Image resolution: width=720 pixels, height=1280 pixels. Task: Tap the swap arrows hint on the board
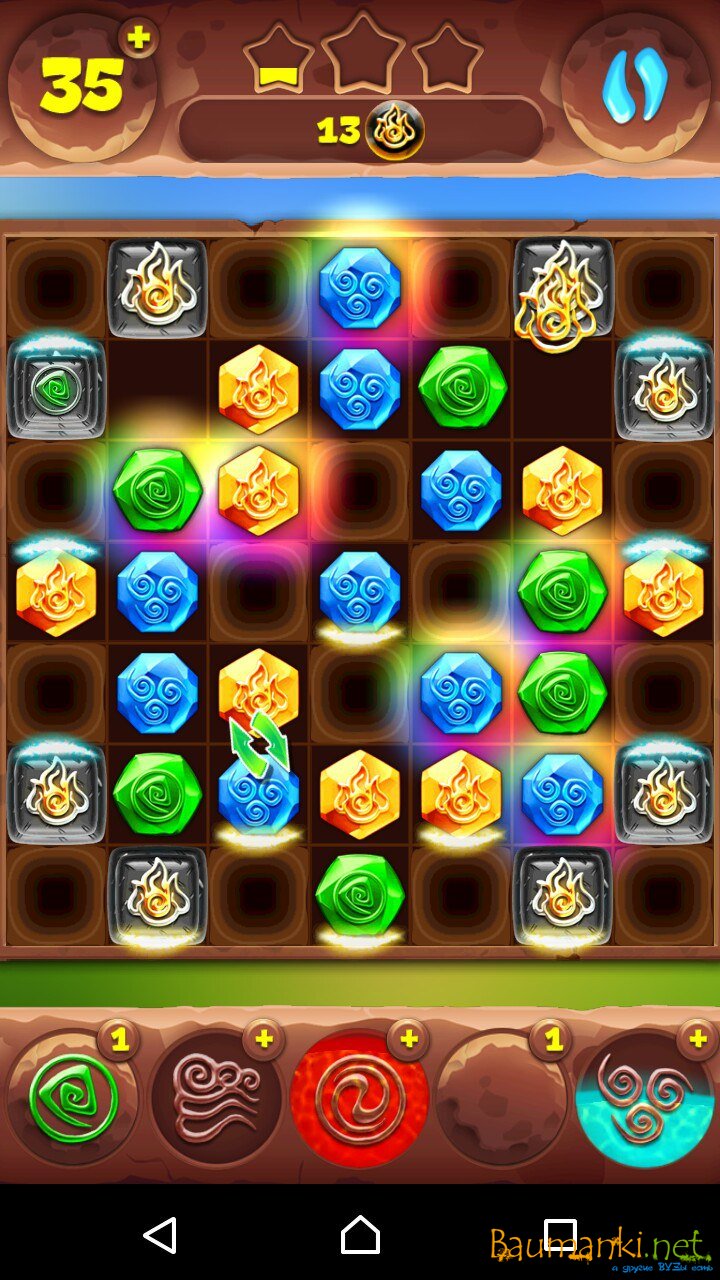pos(259,742)
